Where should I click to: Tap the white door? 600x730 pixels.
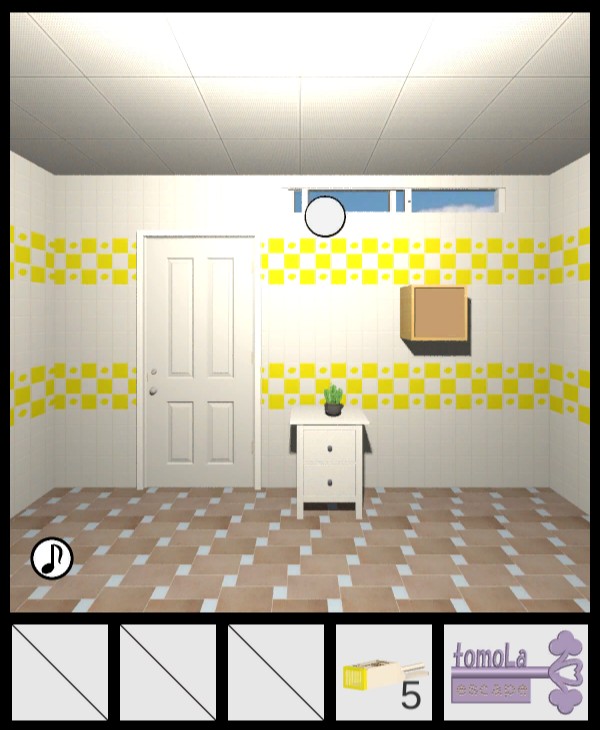(x=198, y=360)
